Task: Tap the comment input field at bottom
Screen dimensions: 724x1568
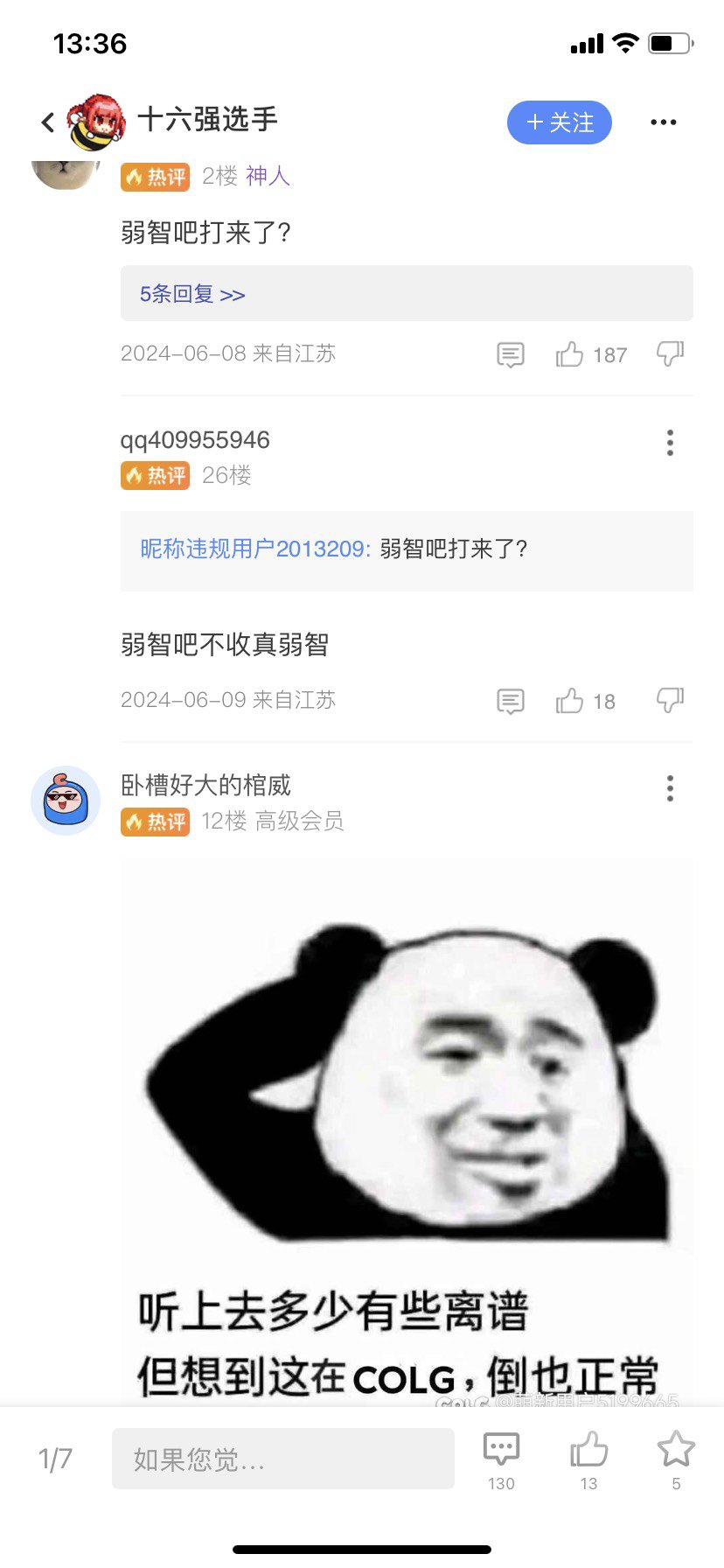Action: (283, 1459)
